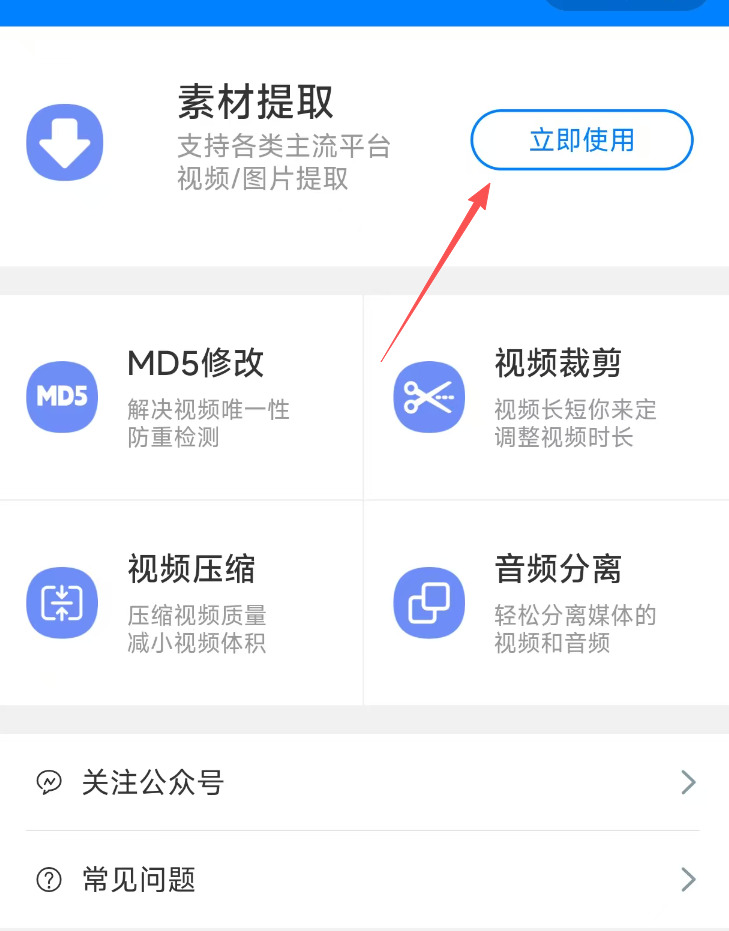View the 常见问题 page
The image size is (729, 931).
362,880
